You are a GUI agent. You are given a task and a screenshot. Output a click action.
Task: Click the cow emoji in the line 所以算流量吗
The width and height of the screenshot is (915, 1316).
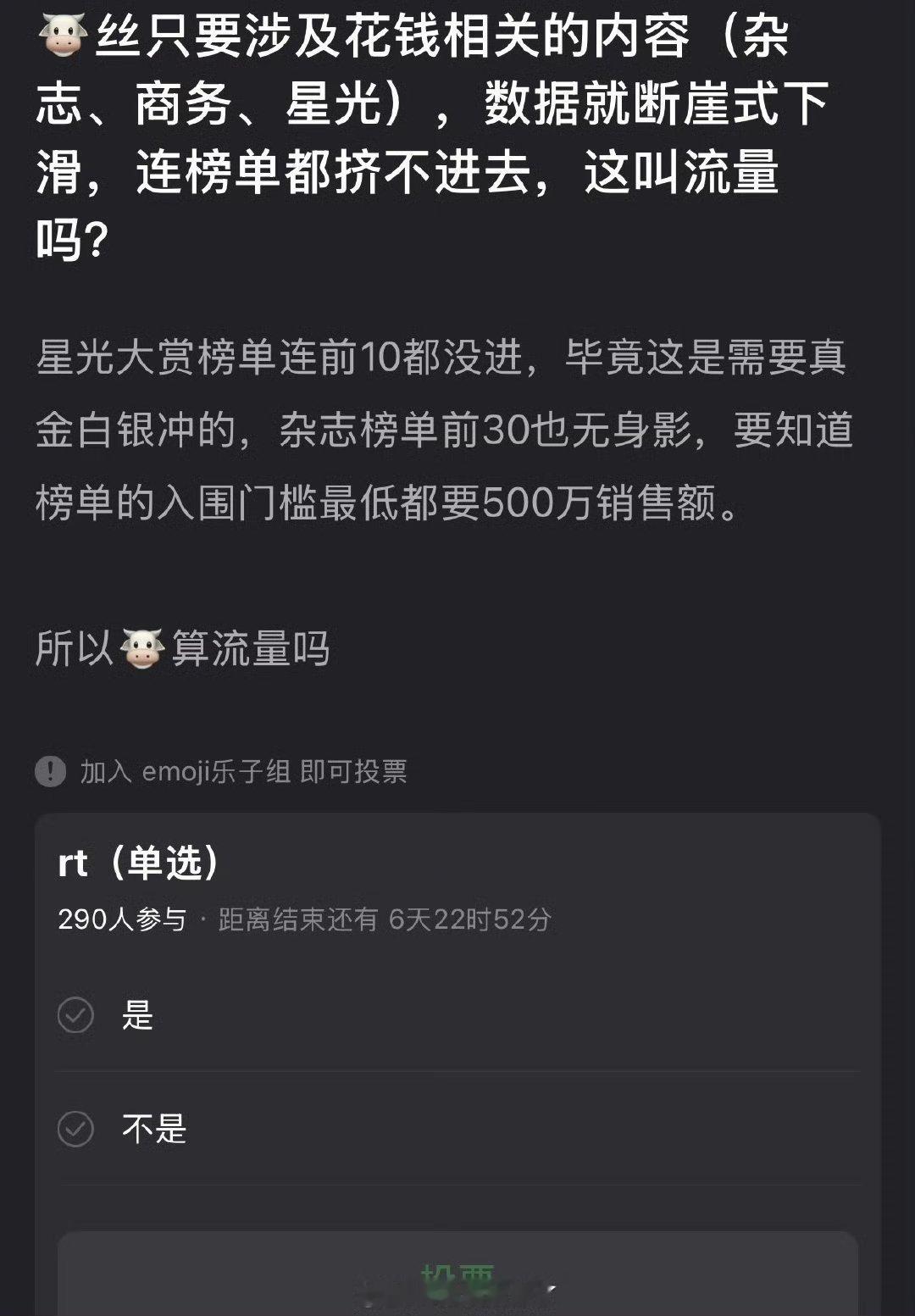tap(141, 645)
